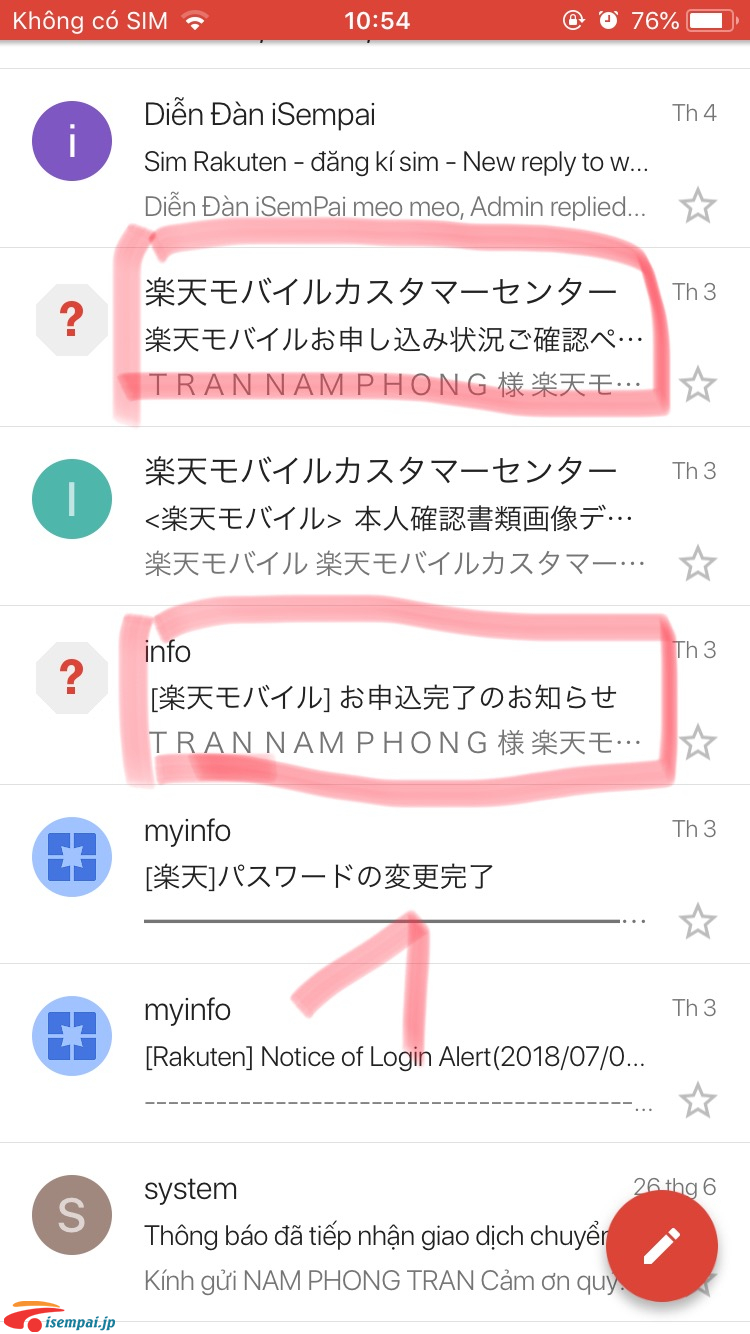750x1334 pixels.
Task: Select the myinfo avatar on パスワードの変更完了
Action: click(71, 857)
